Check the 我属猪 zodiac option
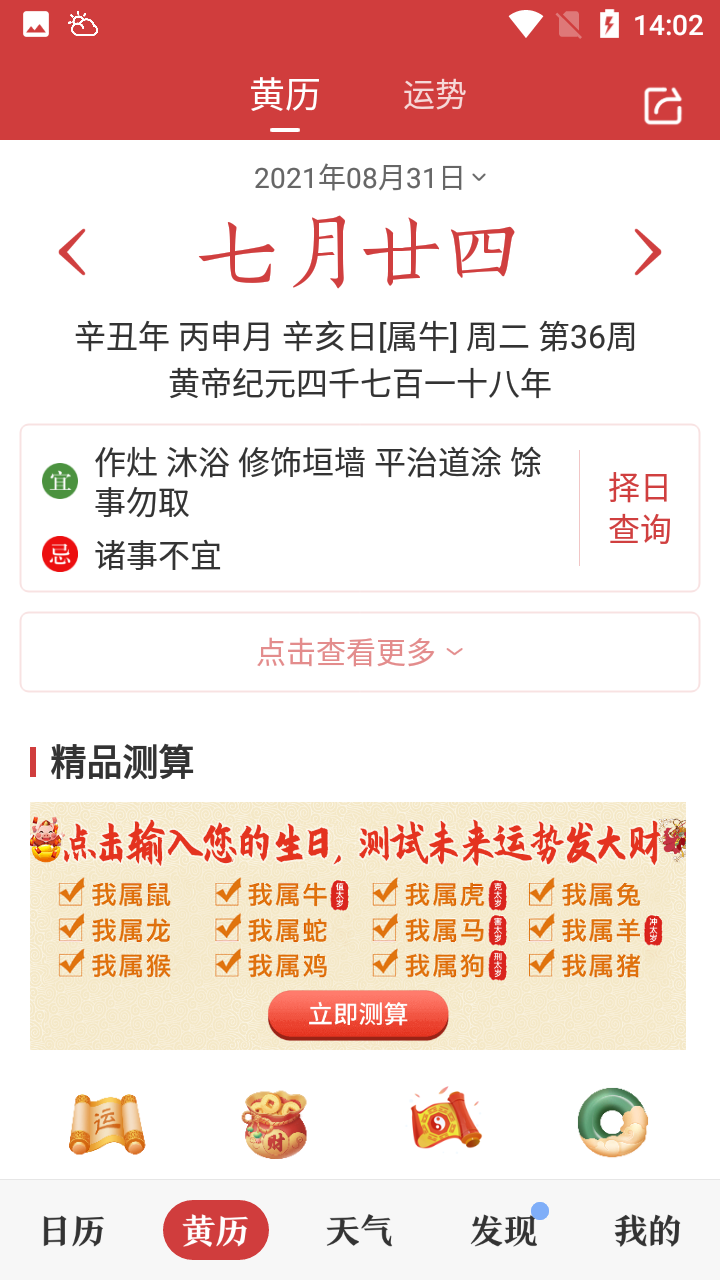The image size is (720, 1280). pyautogui.click(x=541, y=965)
